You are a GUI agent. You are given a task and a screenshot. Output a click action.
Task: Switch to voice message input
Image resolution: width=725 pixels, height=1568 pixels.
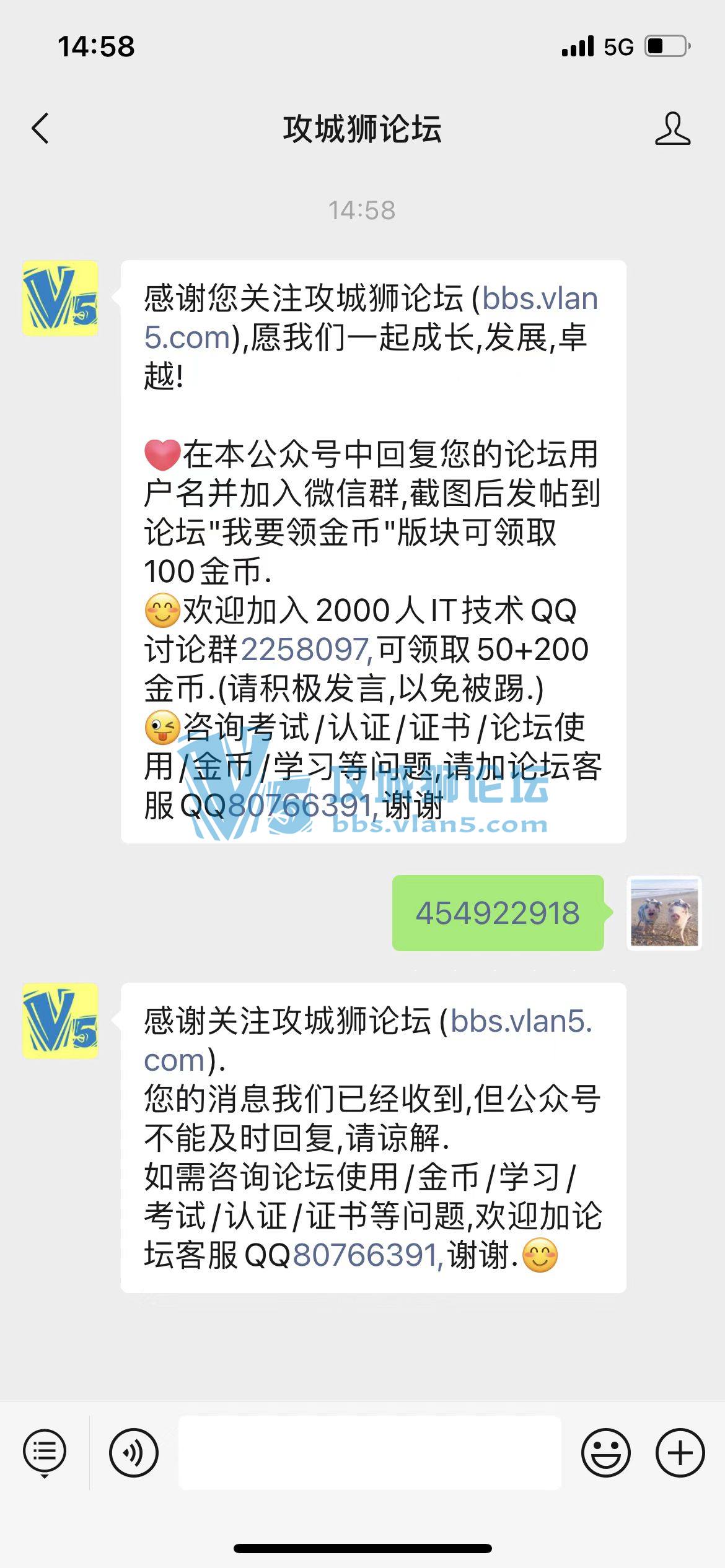pyautogui.click(x=134, y=1452)
